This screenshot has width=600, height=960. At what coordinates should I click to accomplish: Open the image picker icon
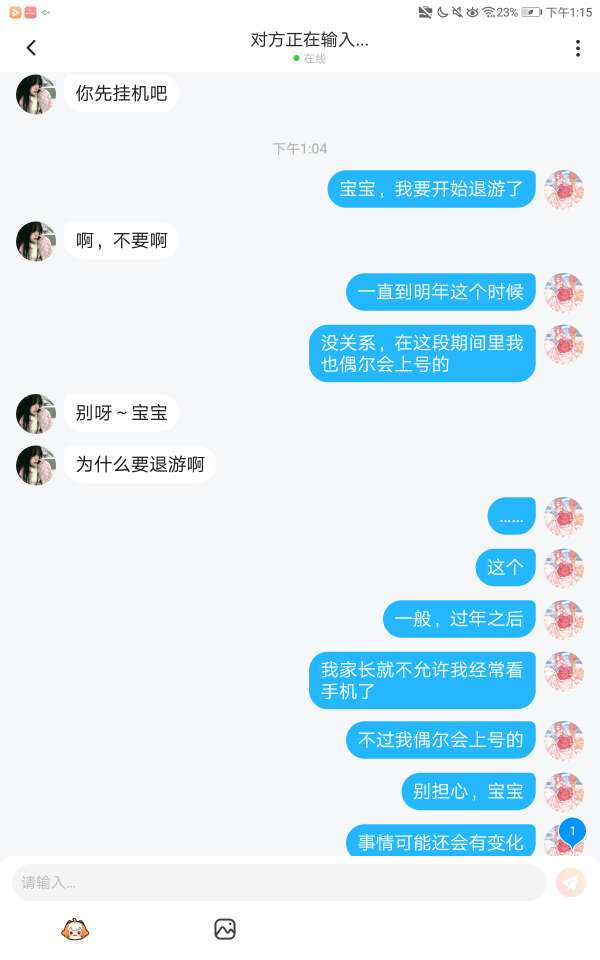click(225, 929)
